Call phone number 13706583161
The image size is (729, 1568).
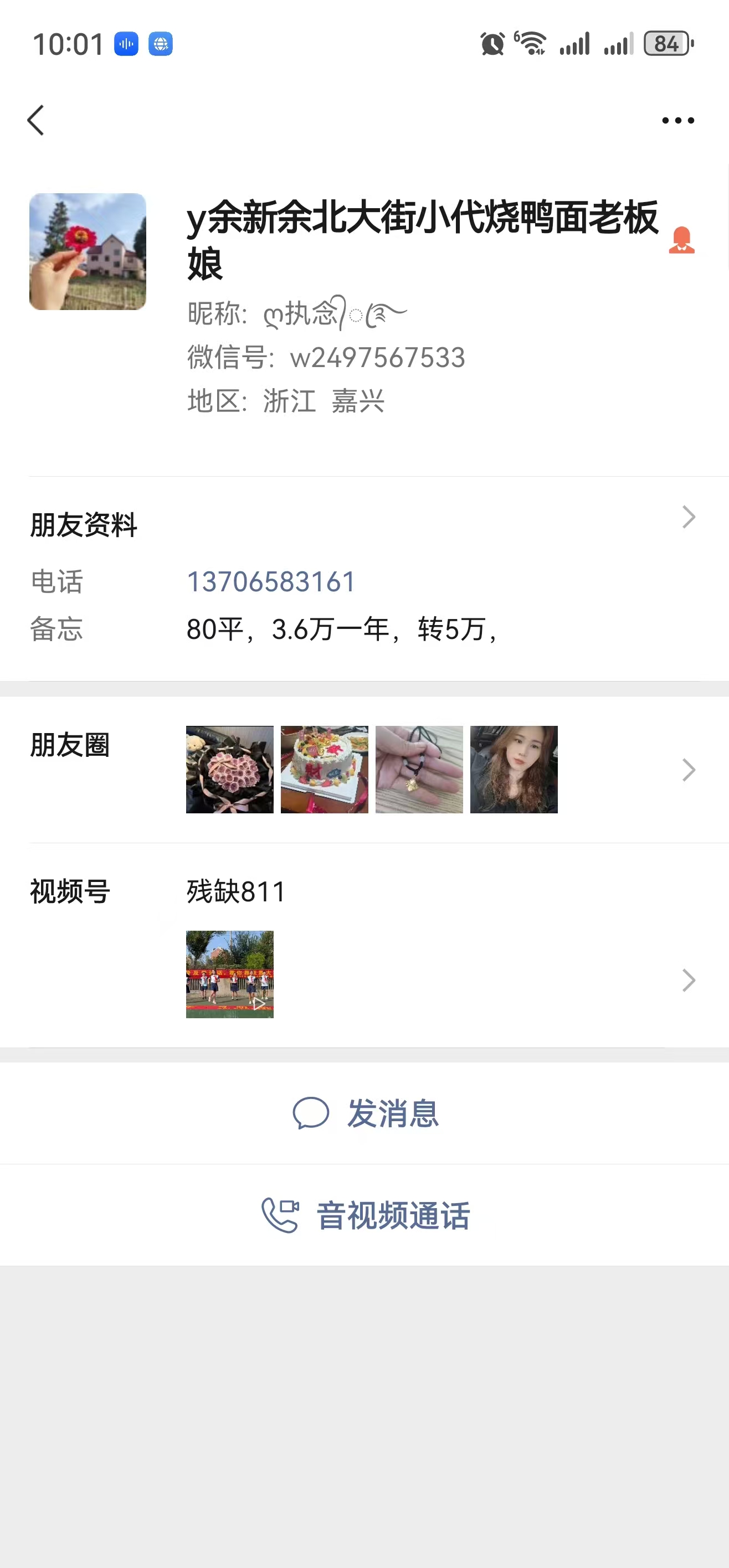(271, 582)
